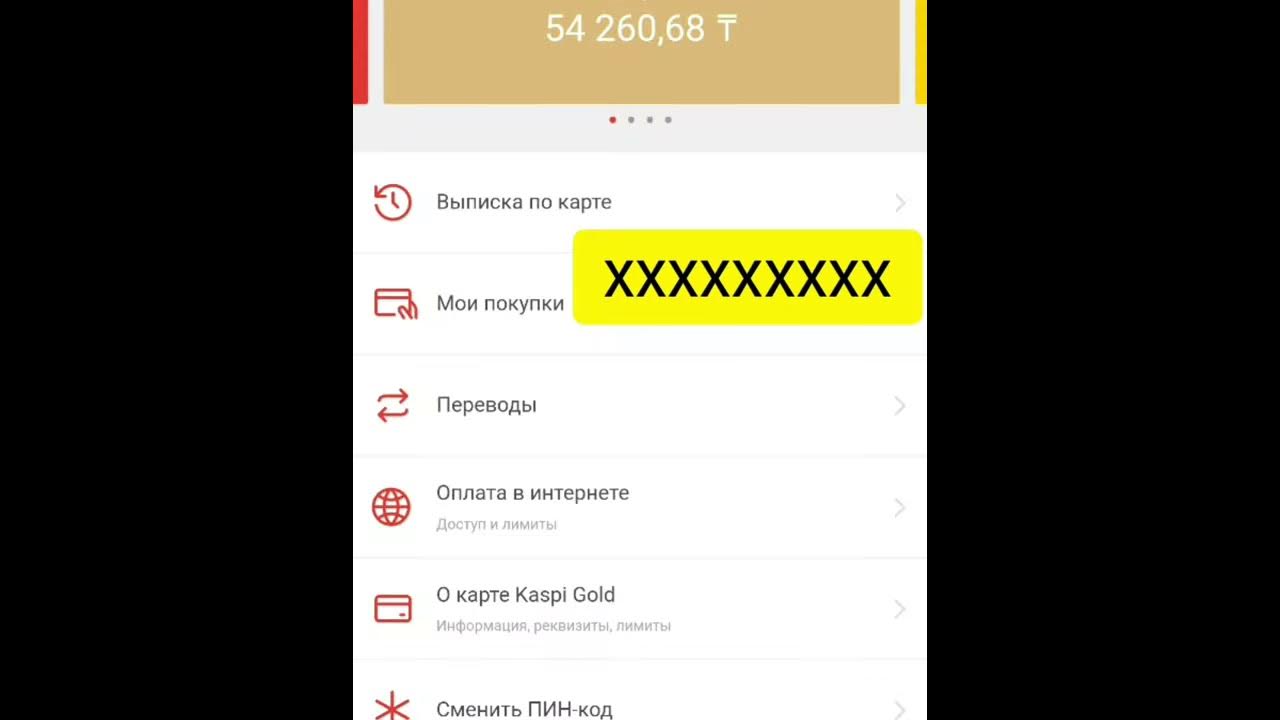This screenshot has height=720, width=1280.
Task: Open Мои покупки purchases row
Action: [499, 304]
